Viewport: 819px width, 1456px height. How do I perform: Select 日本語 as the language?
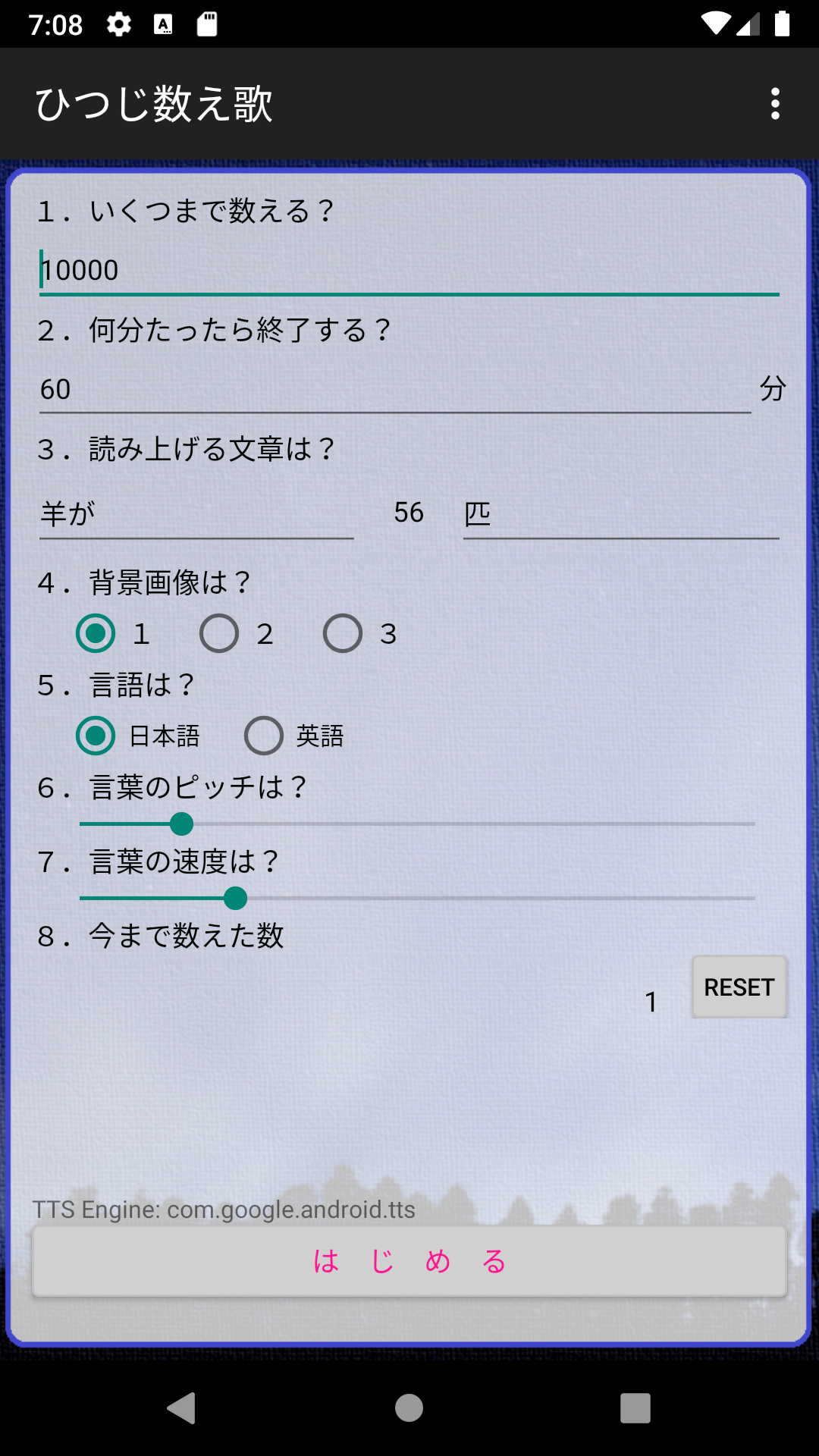pyautogui.click(x=138, y=736)
